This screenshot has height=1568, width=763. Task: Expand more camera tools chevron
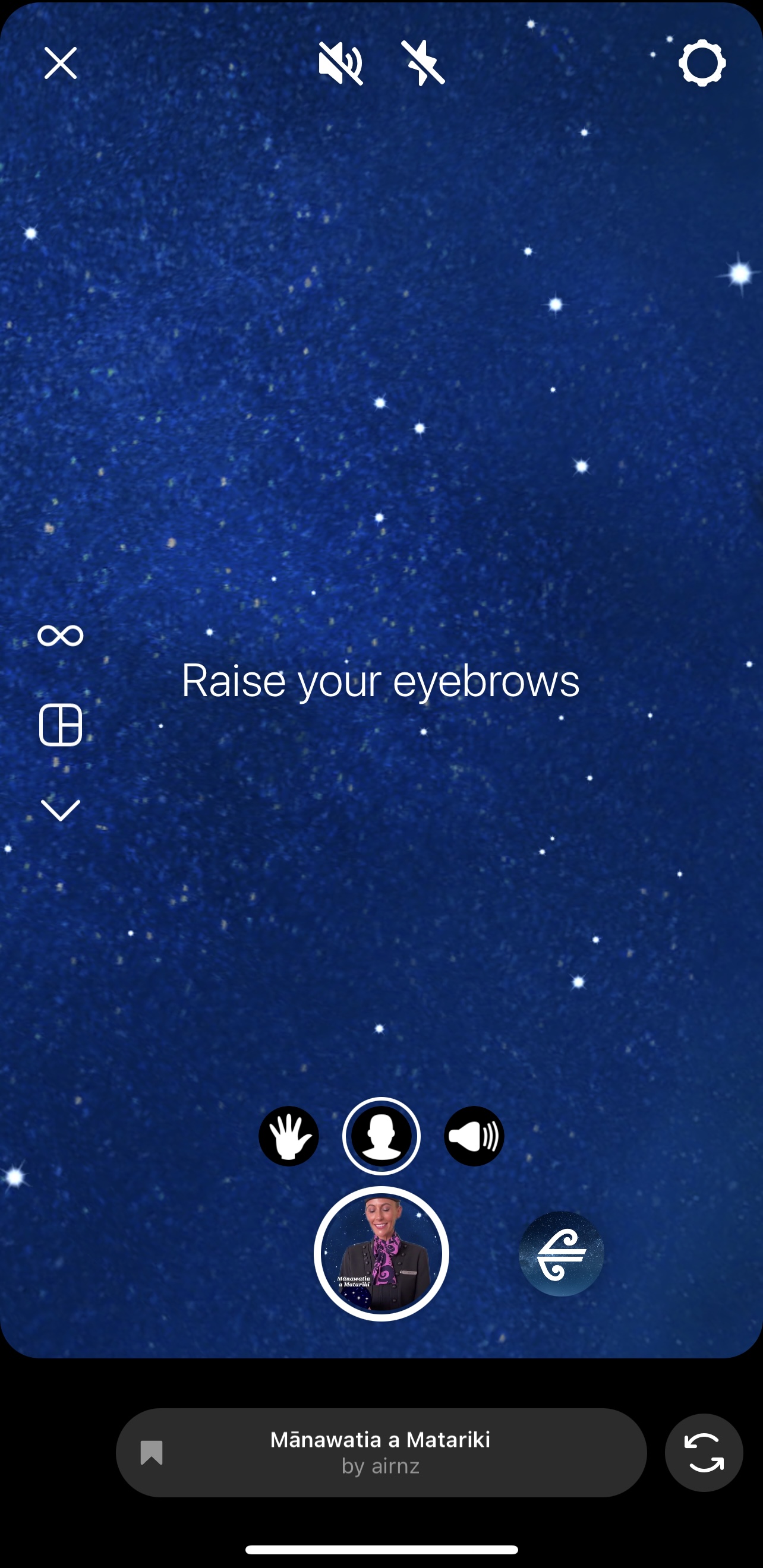click(60, 810)
